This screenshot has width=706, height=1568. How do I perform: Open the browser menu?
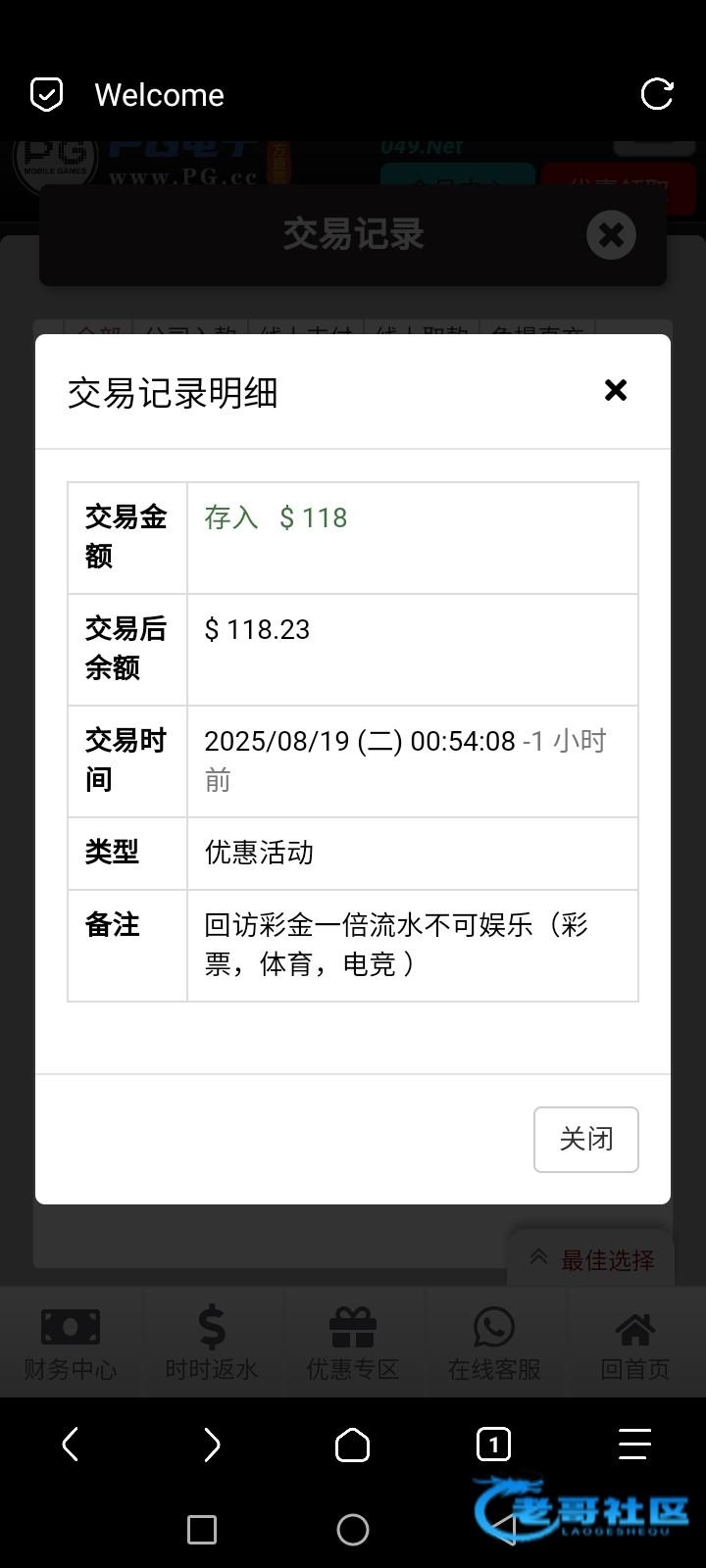point(634,1445)
